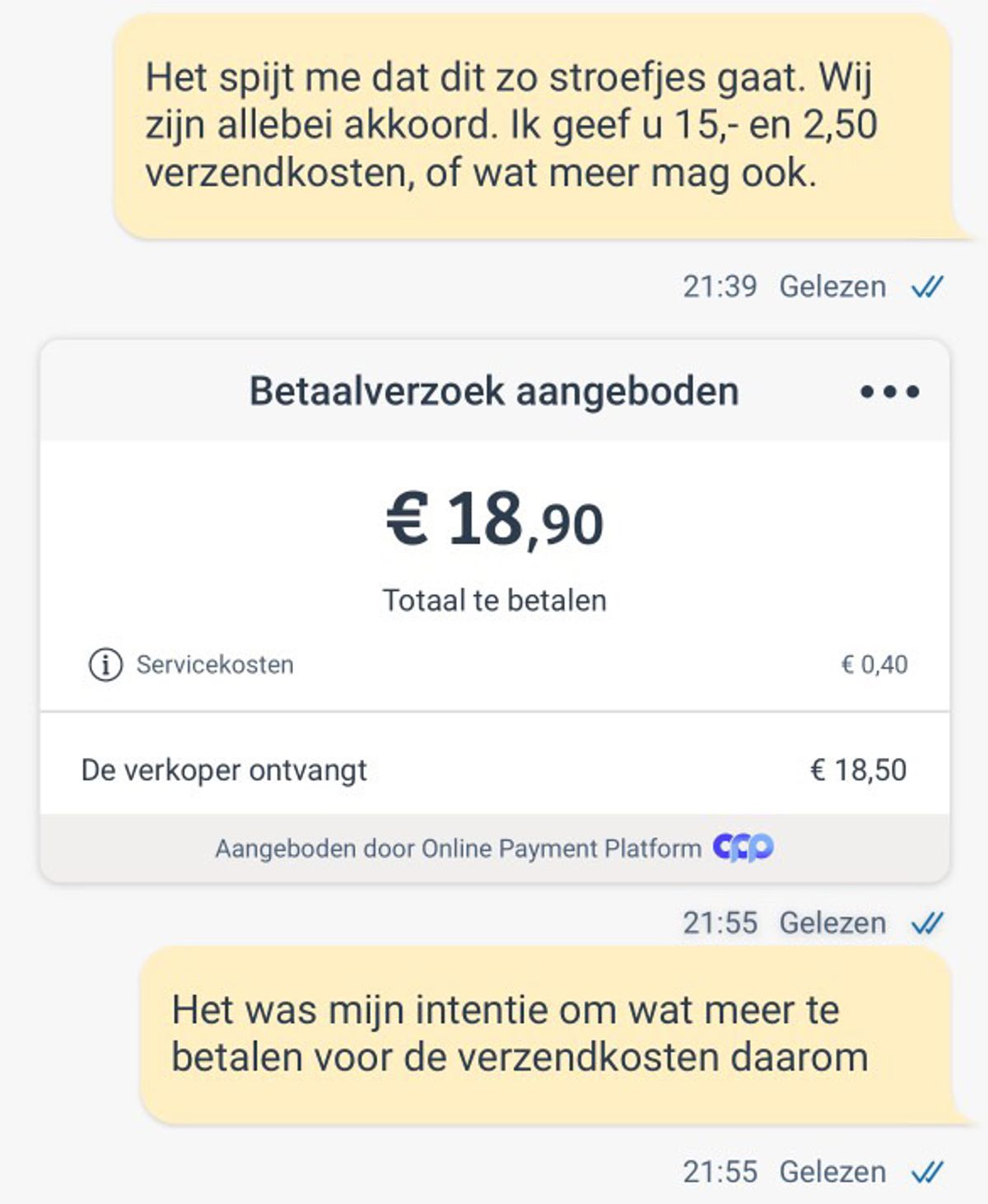The height and width of the screenshot is (1204, 988).
Task: Open the Betaalverzoek aangeboden payment card
Action: pyautogui.click(x=494, y=535)
